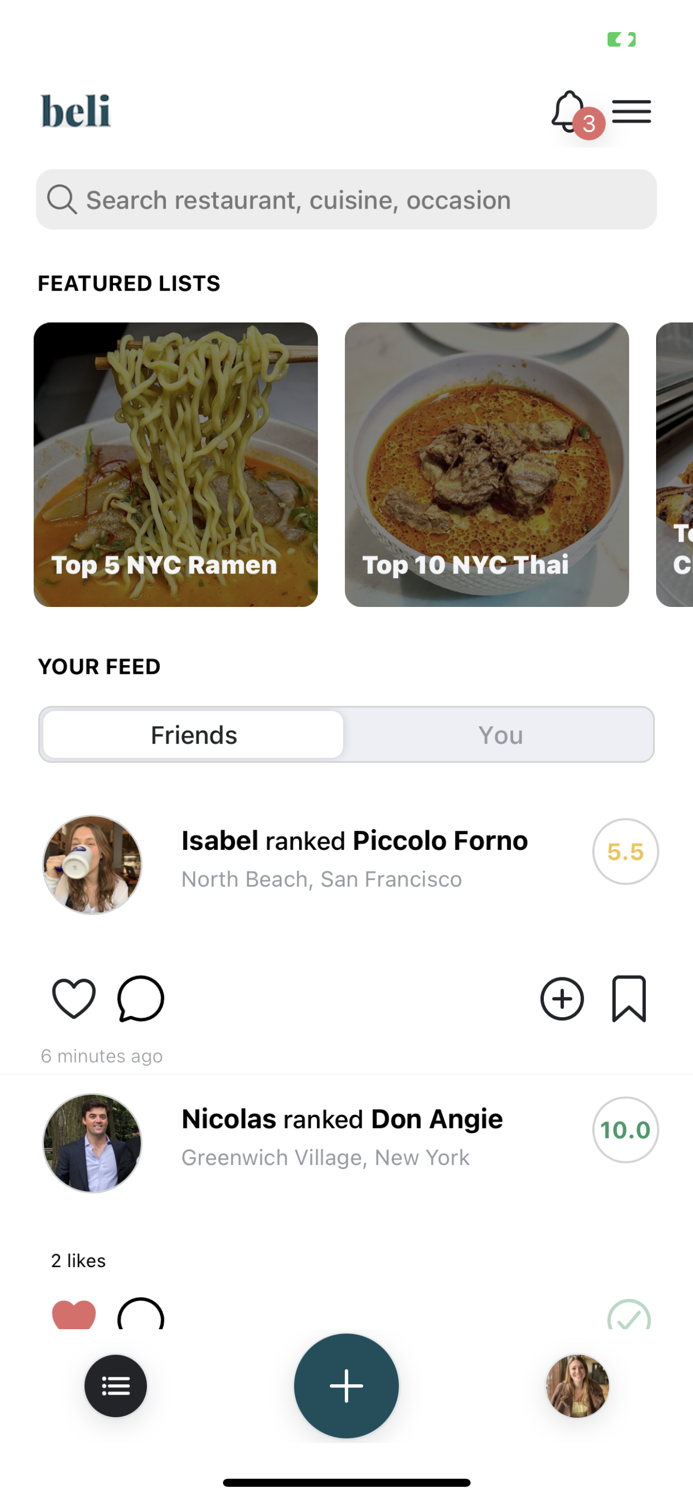Add Piccolo Forno with the plus icon
Screen dimensions: 693x1500
point(562,999)
